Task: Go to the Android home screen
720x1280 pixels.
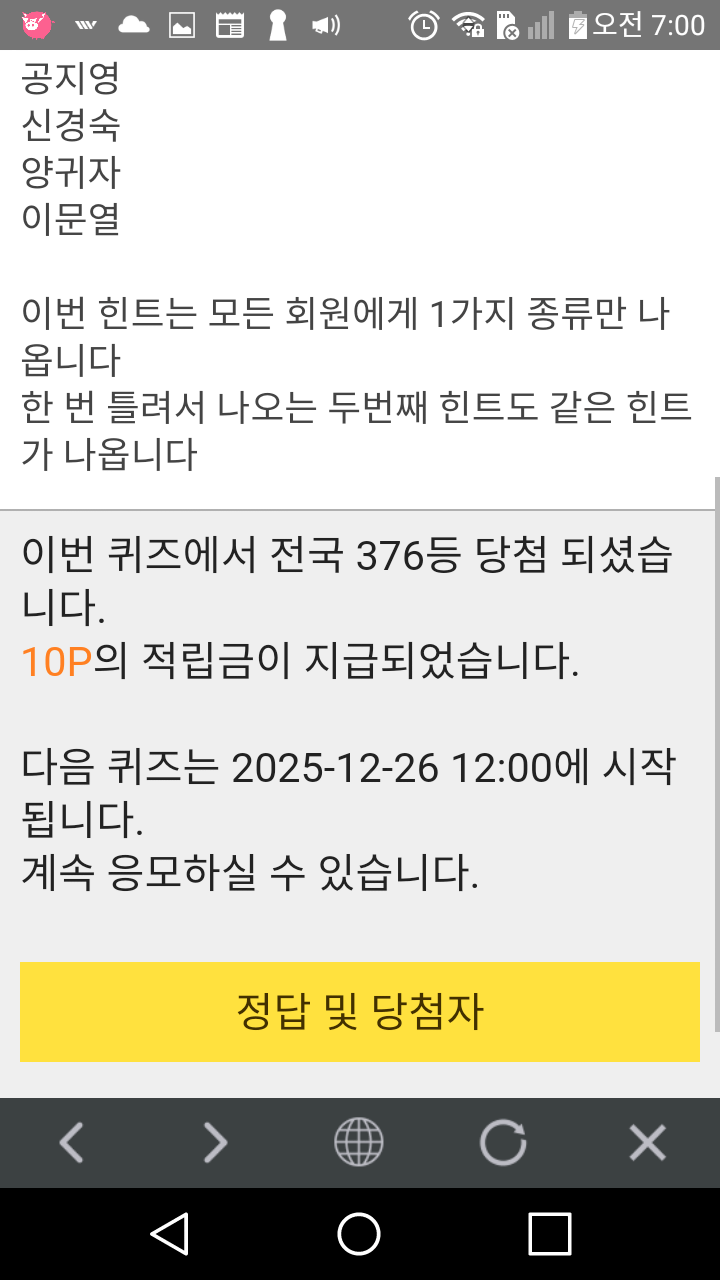Action: click(359, 1233)
